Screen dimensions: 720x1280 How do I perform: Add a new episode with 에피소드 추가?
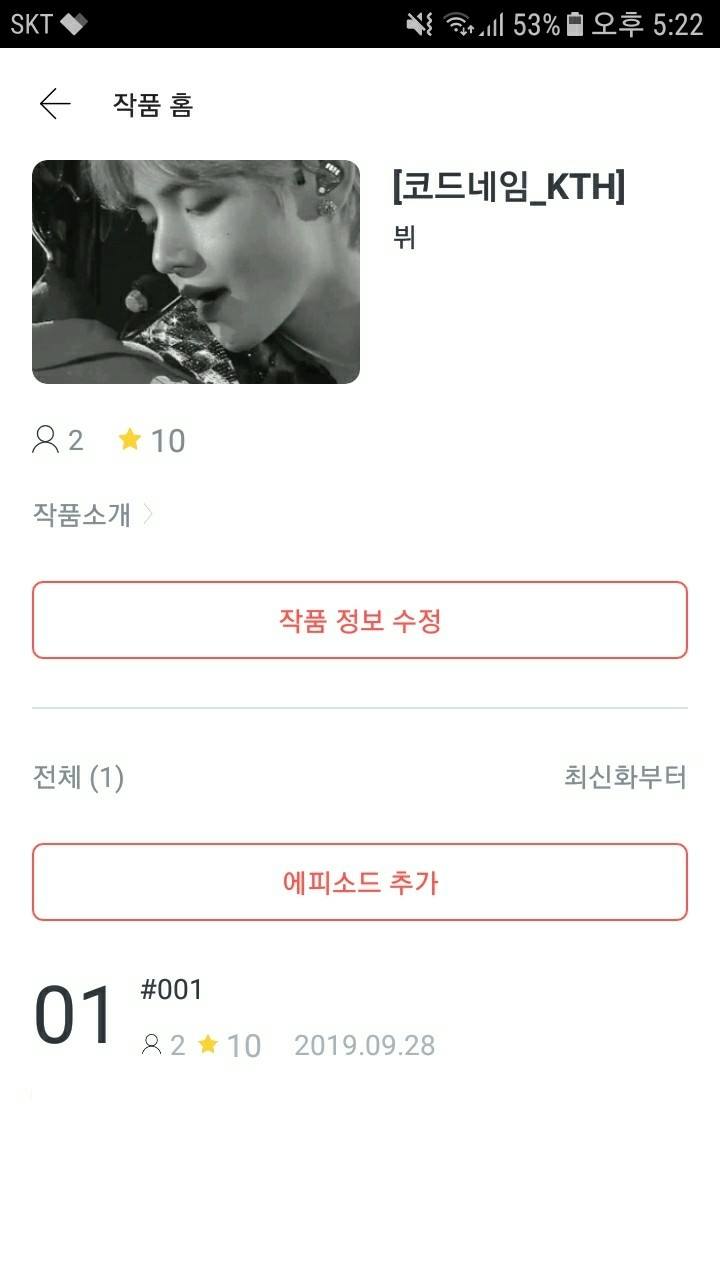pos(360,883)
